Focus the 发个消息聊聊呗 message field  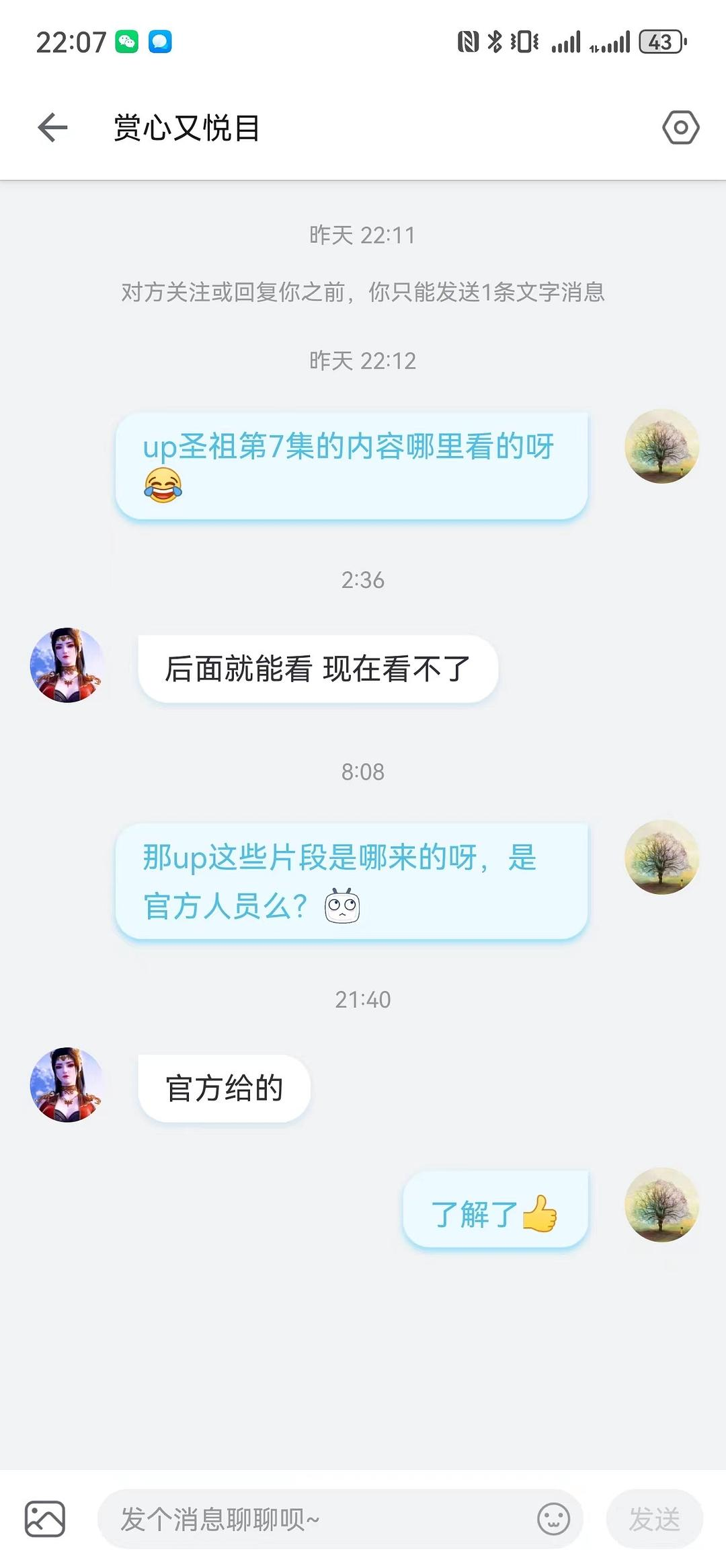pos(316,1519)
